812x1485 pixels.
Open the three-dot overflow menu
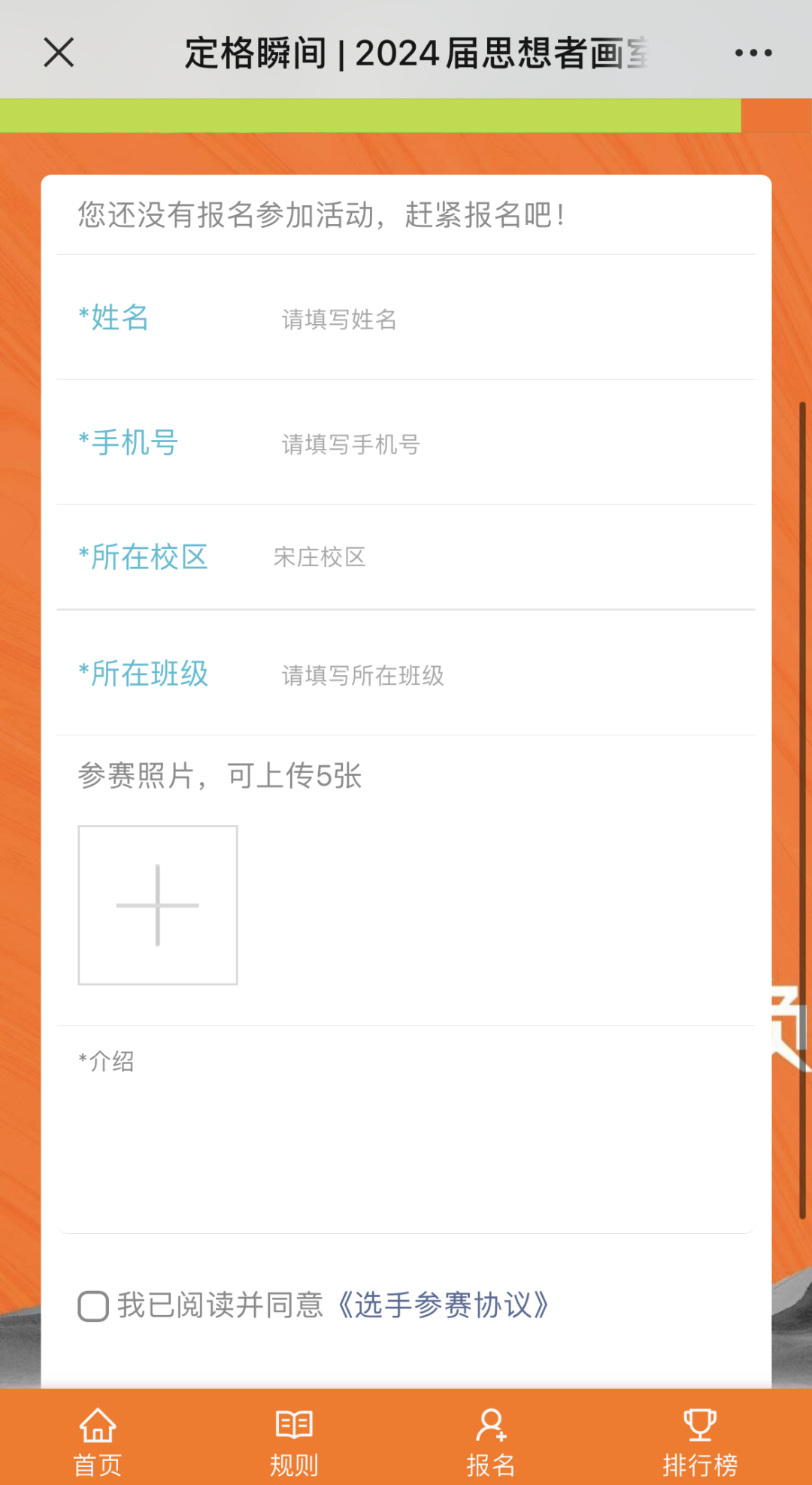point(753,53)
